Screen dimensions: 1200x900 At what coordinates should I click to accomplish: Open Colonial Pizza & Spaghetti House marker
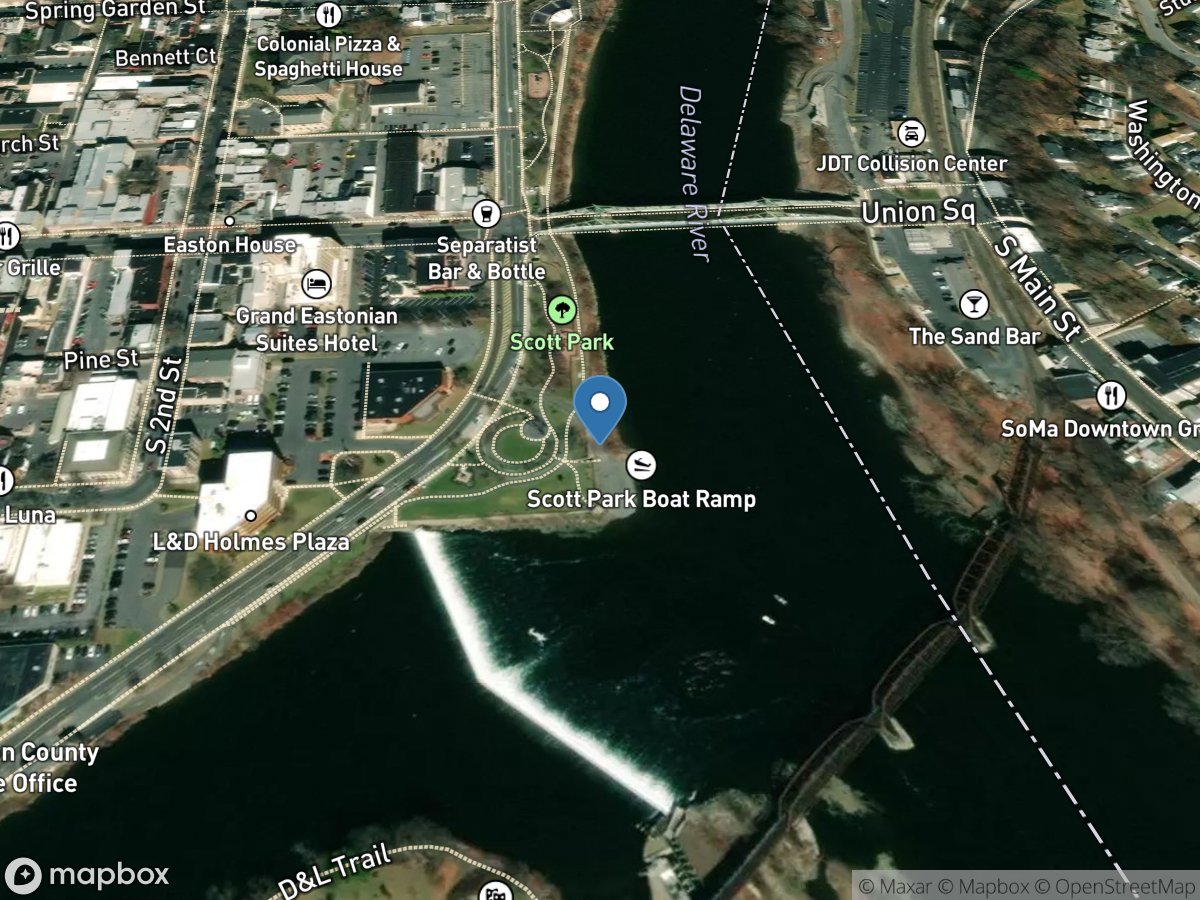[328, 15]
